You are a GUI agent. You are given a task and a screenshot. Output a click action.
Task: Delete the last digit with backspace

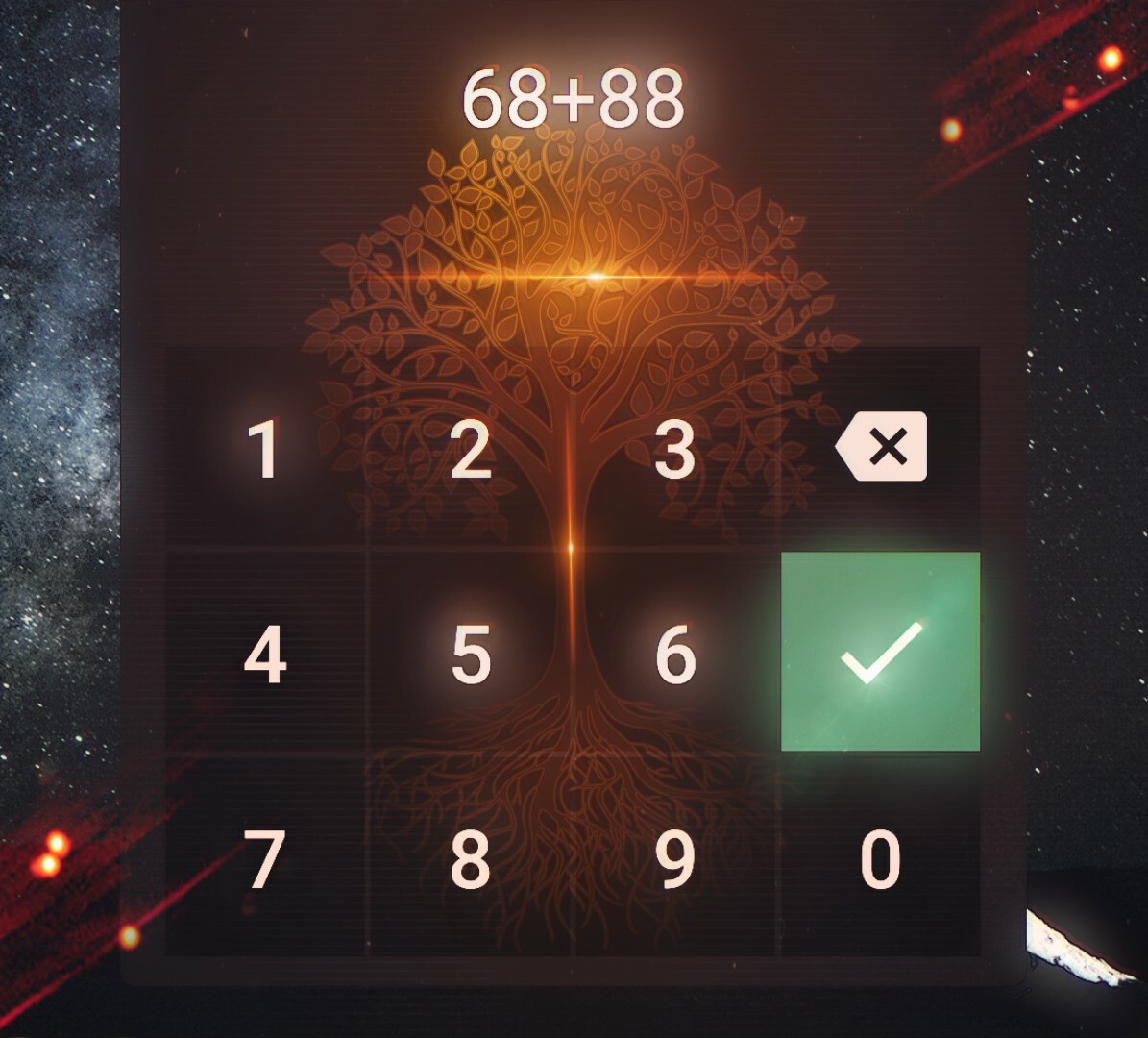coord(881,447)
